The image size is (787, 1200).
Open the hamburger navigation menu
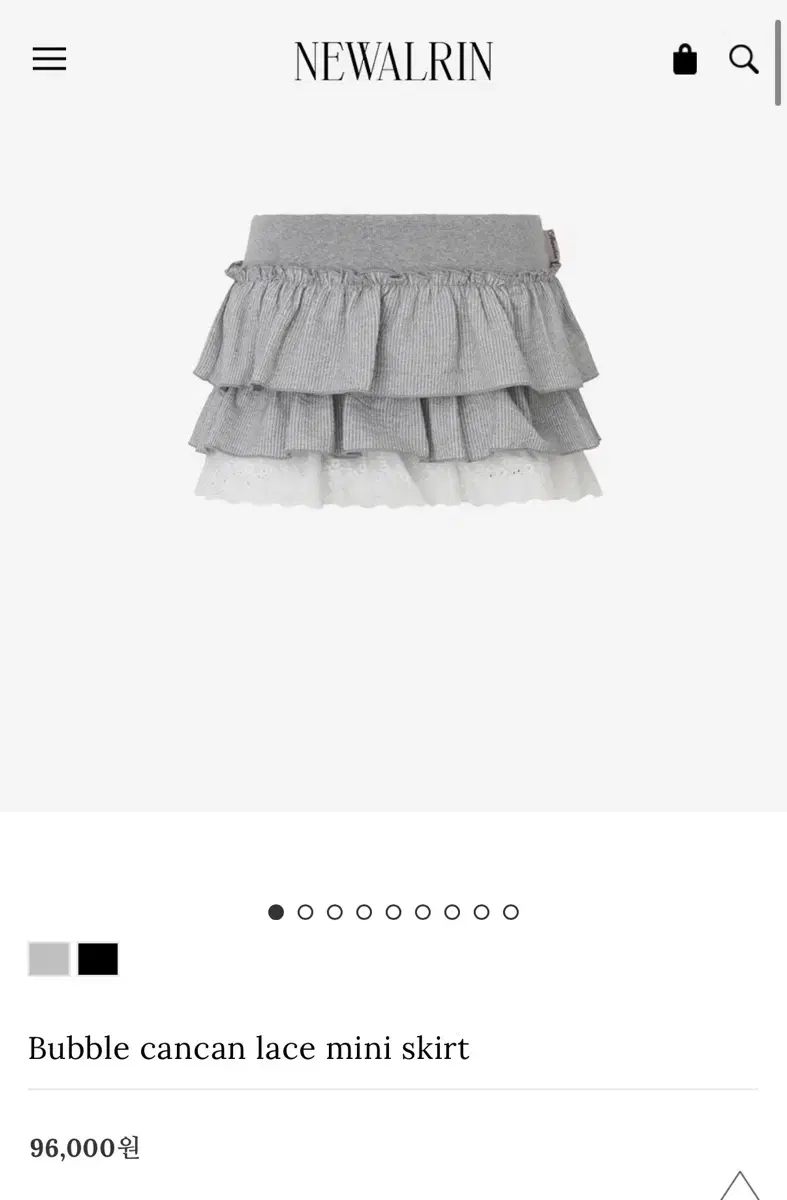pyautogui.click(x=49, y=59)
